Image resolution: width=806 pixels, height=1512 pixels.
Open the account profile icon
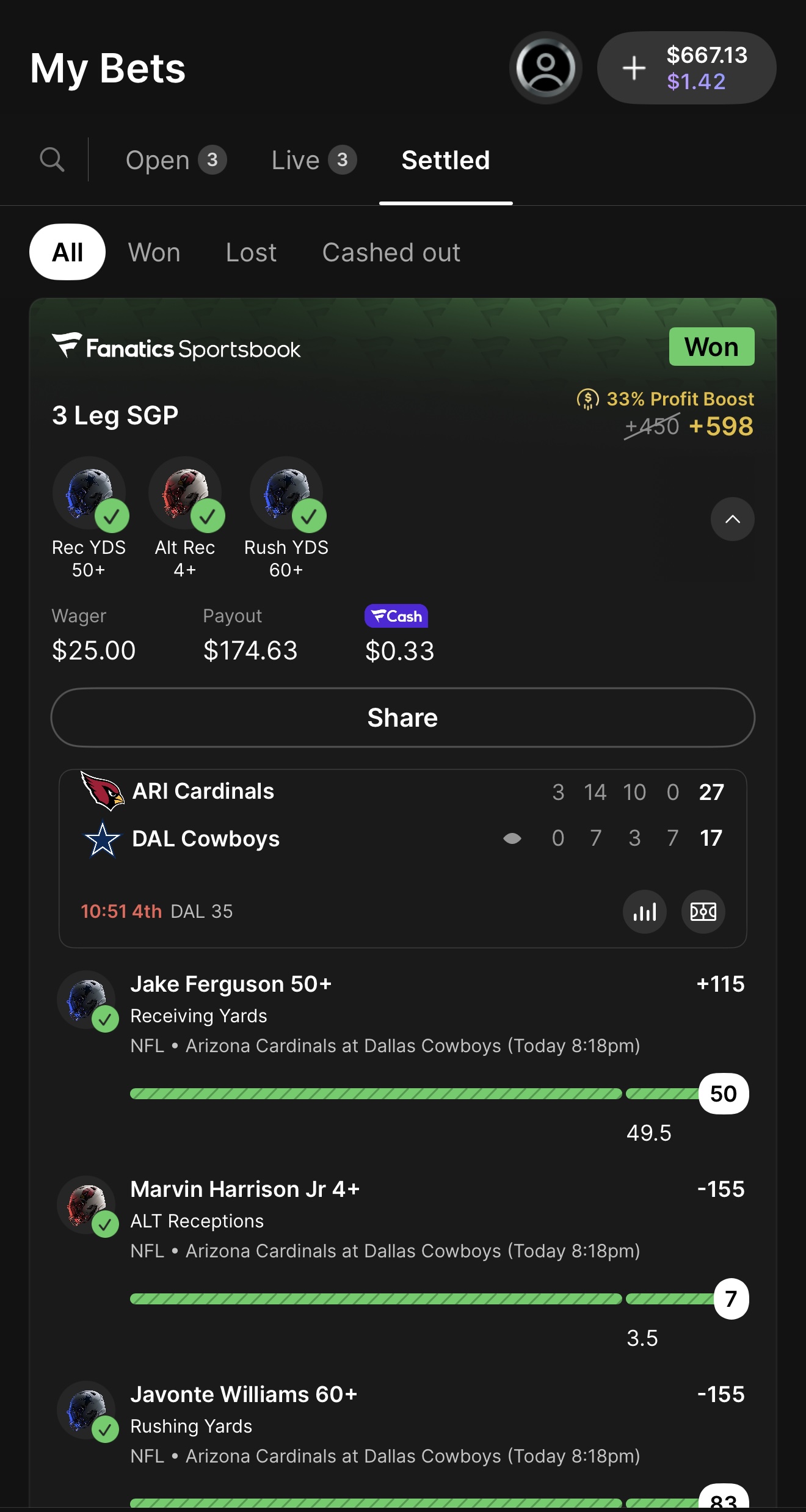545,68
